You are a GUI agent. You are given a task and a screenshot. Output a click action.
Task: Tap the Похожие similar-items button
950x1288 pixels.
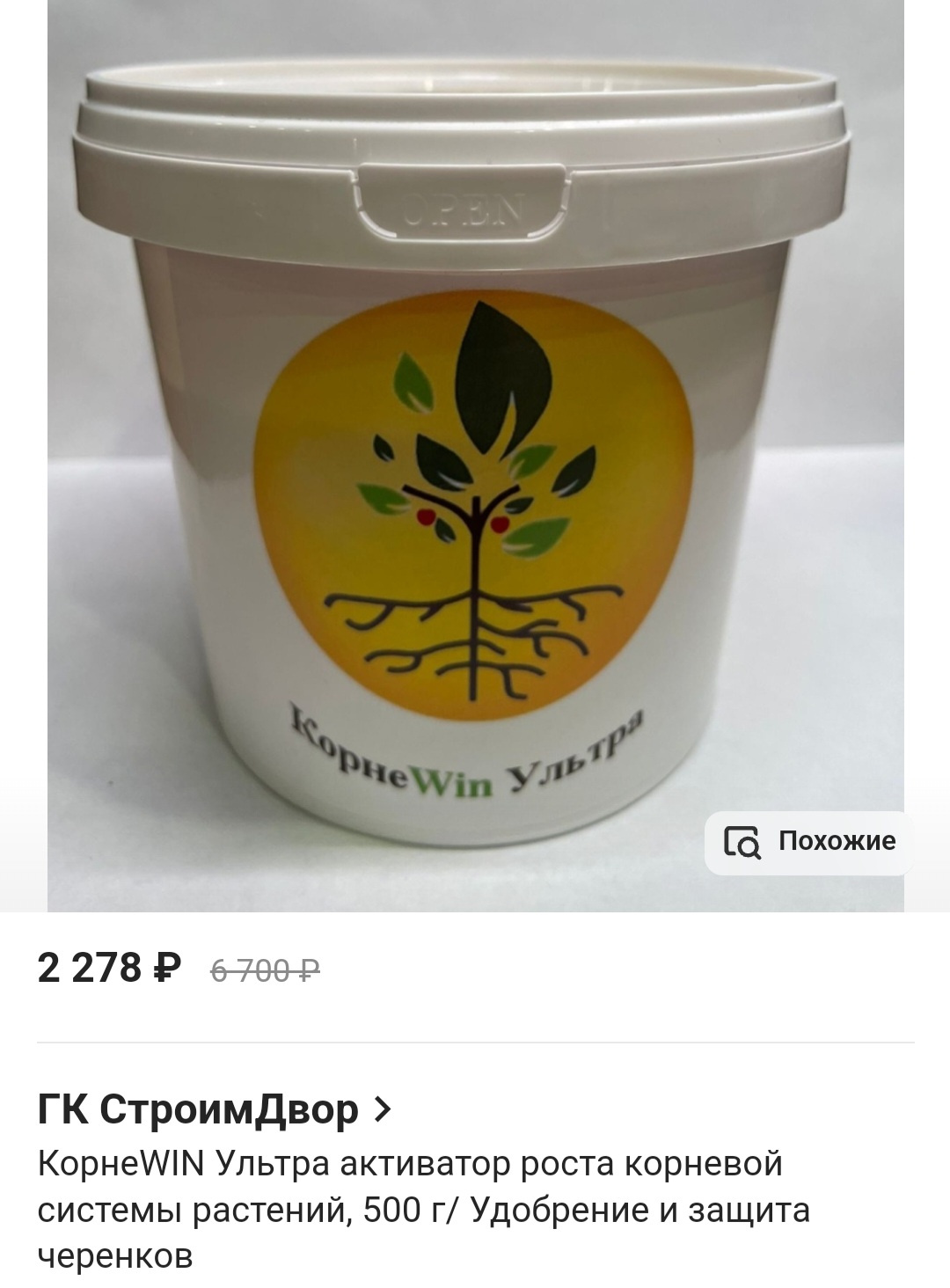tap(809, 842)
